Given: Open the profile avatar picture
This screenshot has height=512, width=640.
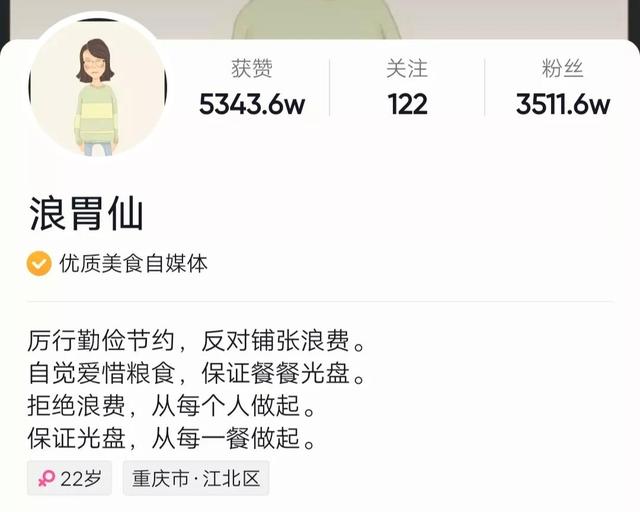Looking at the screenshot, I should point(97,88).
